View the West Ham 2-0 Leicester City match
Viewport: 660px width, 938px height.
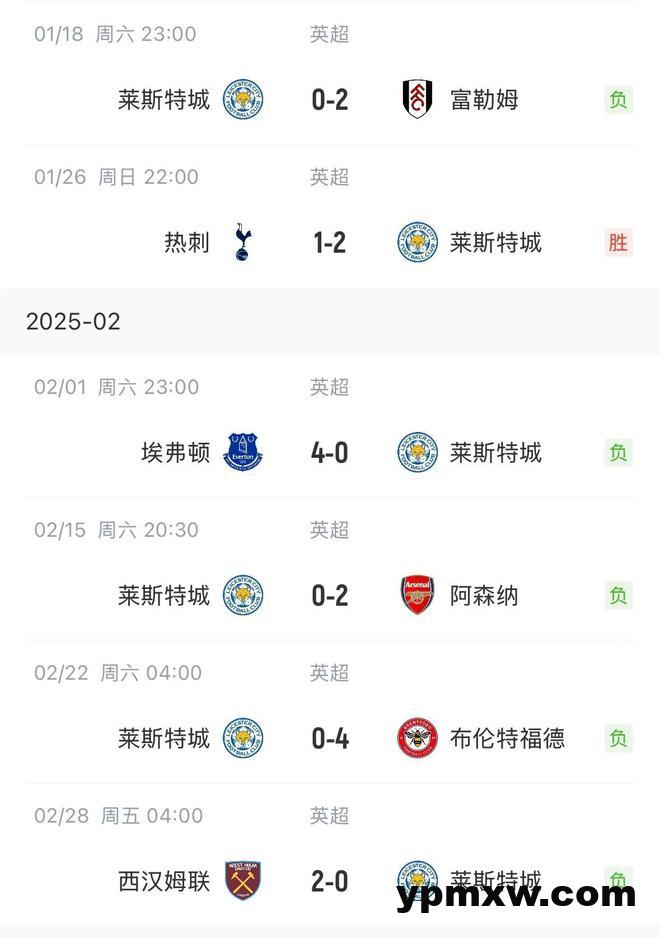coord(329,880)
